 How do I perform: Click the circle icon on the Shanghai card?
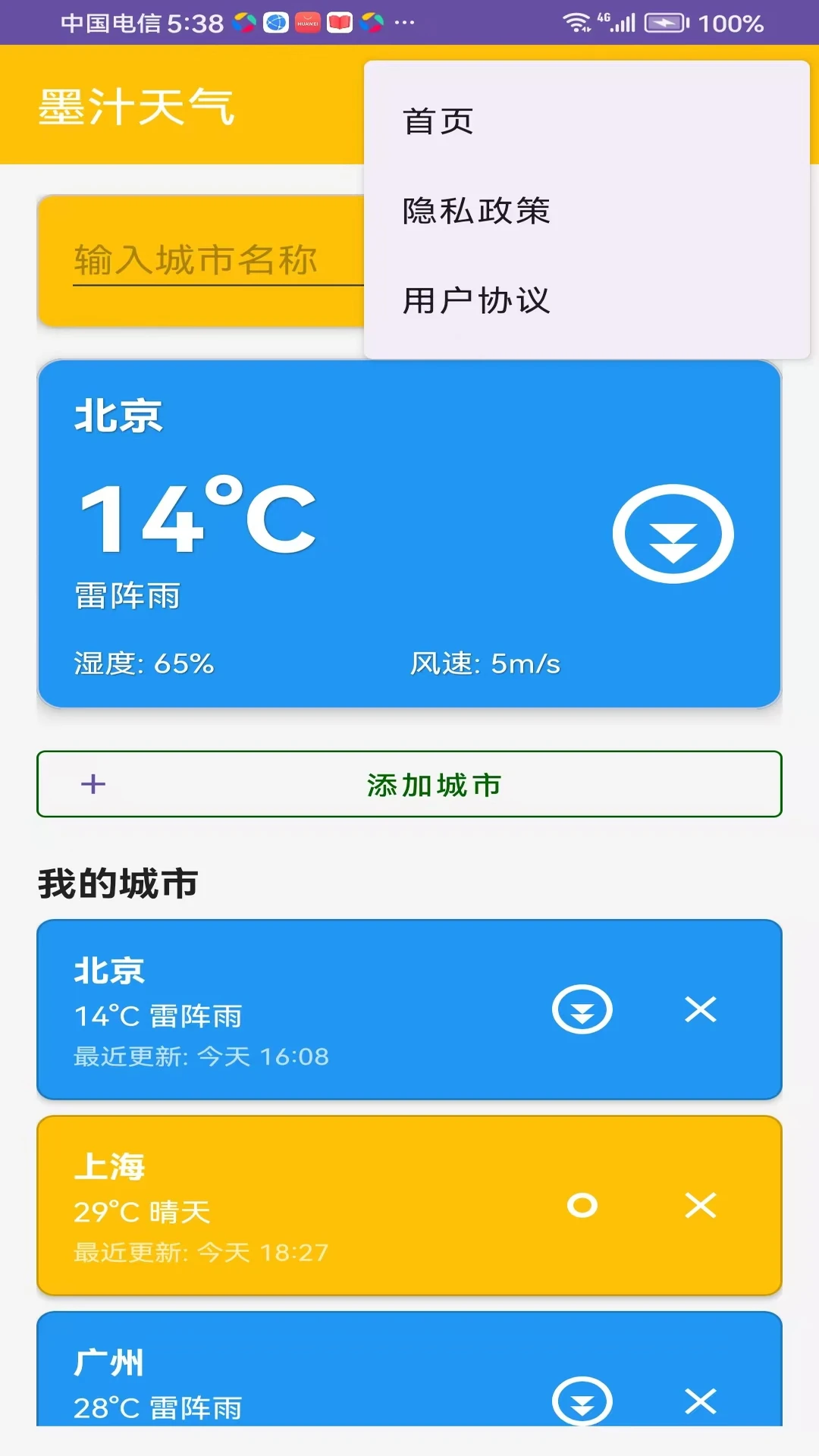582,1204
